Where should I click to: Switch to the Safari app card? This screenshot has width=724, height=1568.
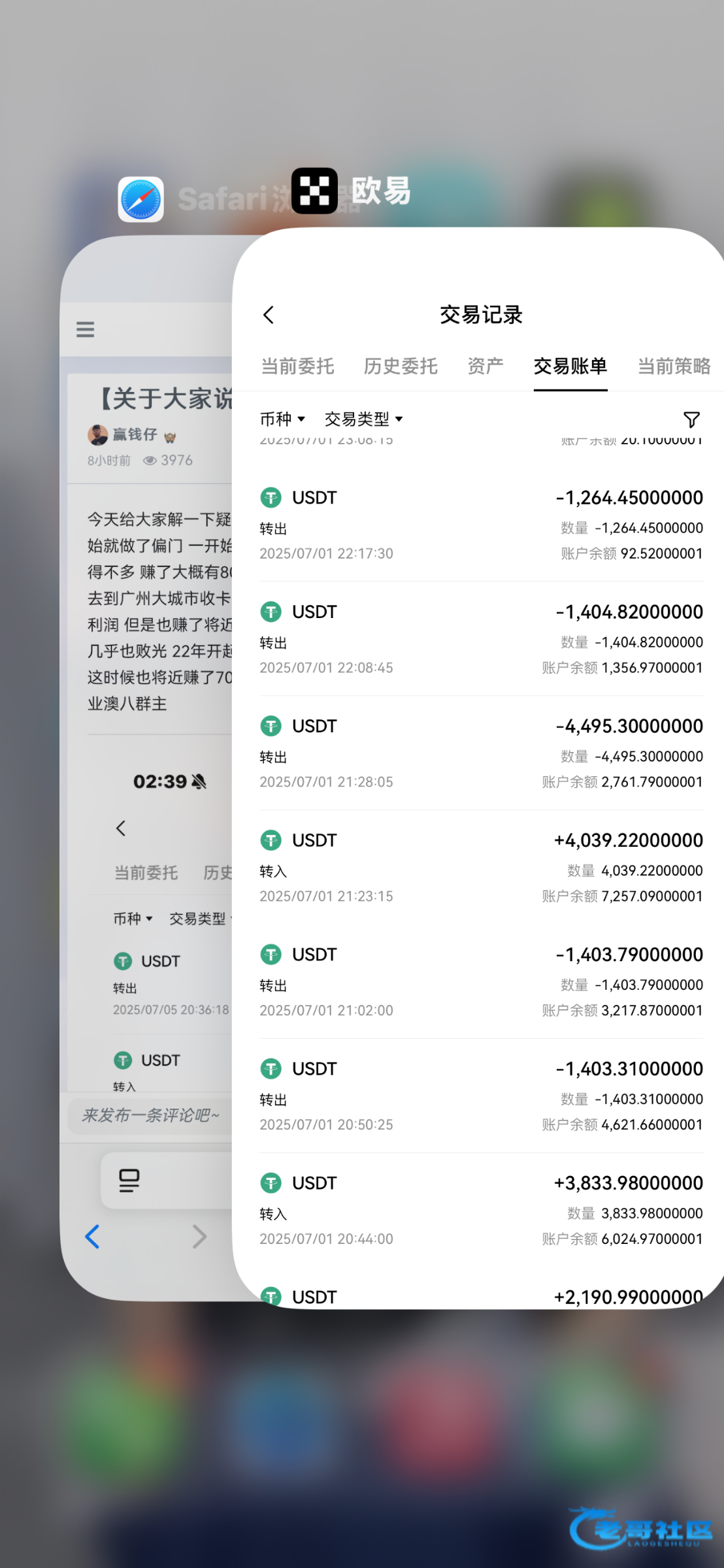pos(141,199)
